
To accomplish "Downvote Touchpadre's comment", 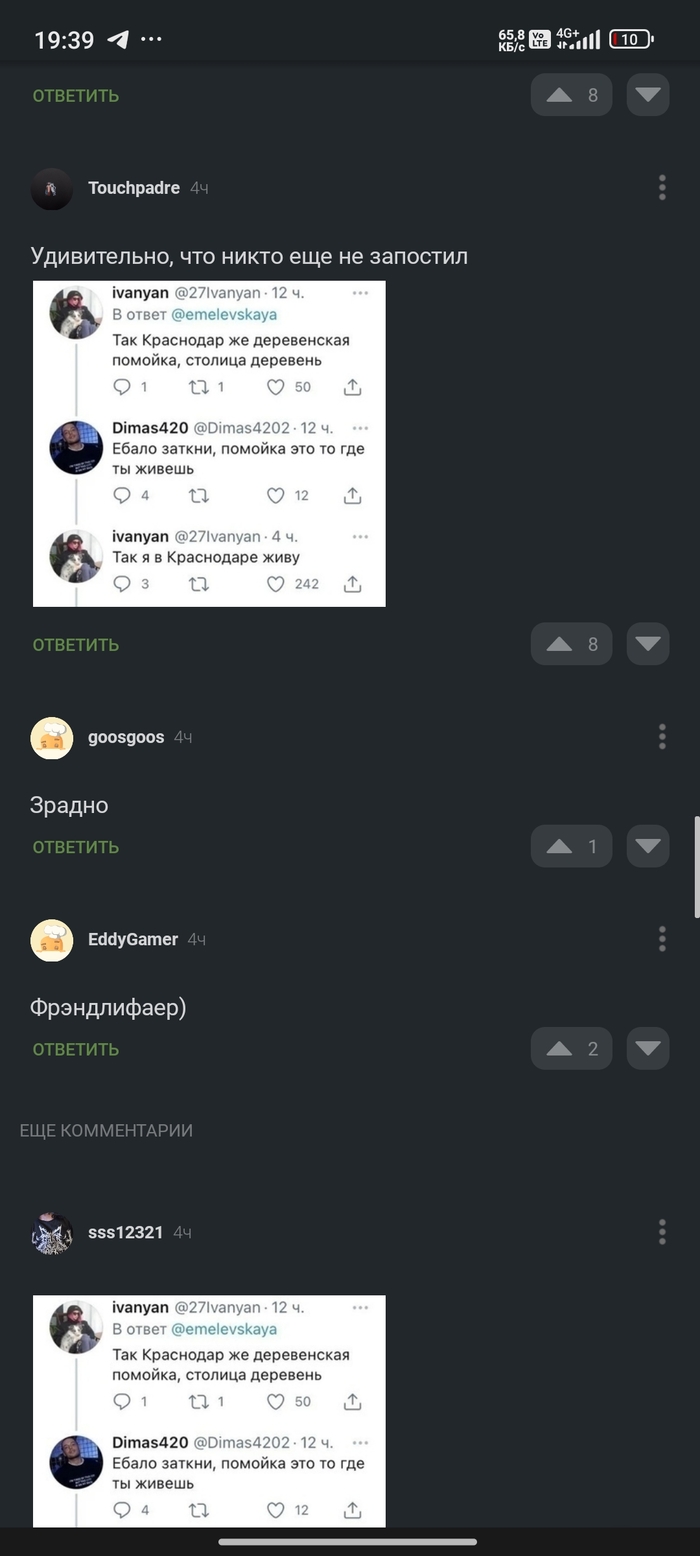I will tap(648, 645).
